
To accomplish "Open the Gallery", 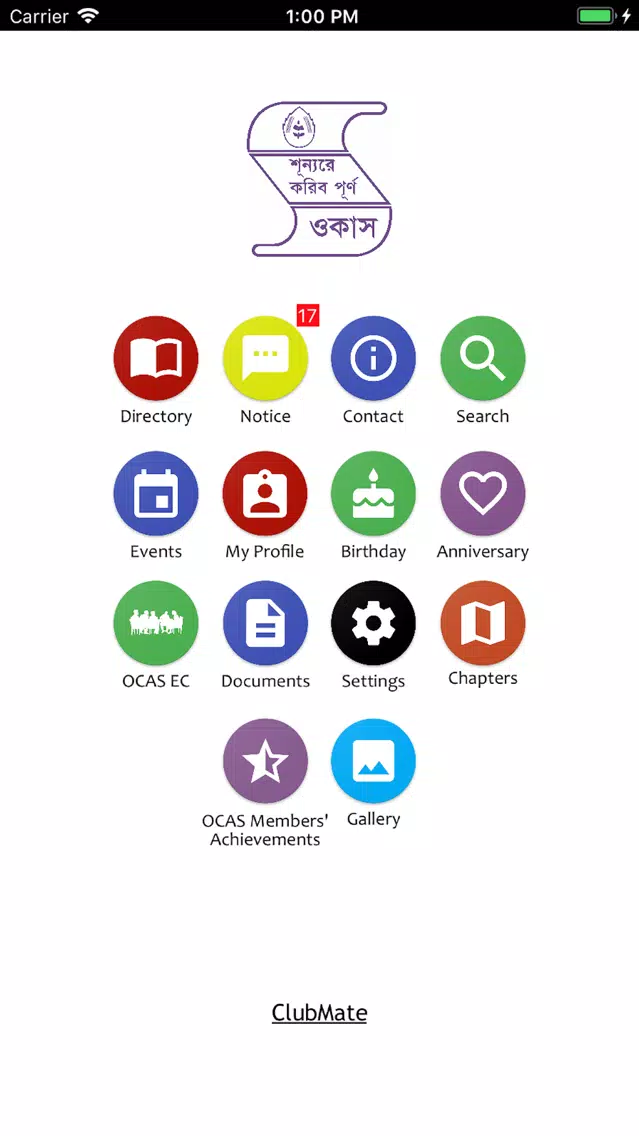I will click(x=373, y=761).
